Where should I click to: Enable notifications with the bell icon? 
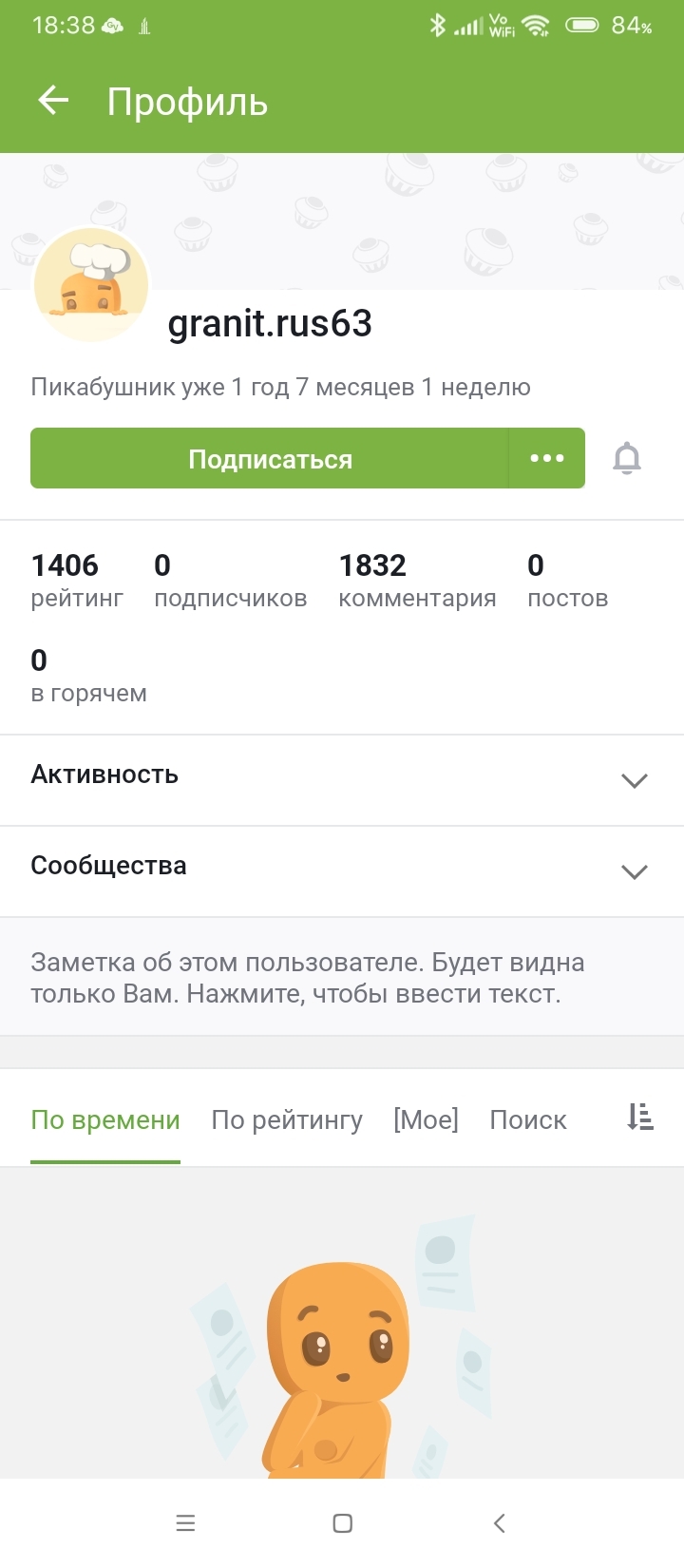(x=627, y=459)
